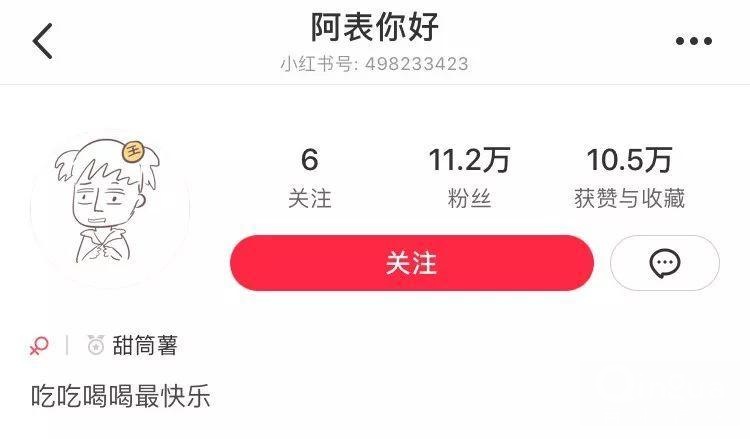View the 11.2万 粉丝 list

point(469,177)
